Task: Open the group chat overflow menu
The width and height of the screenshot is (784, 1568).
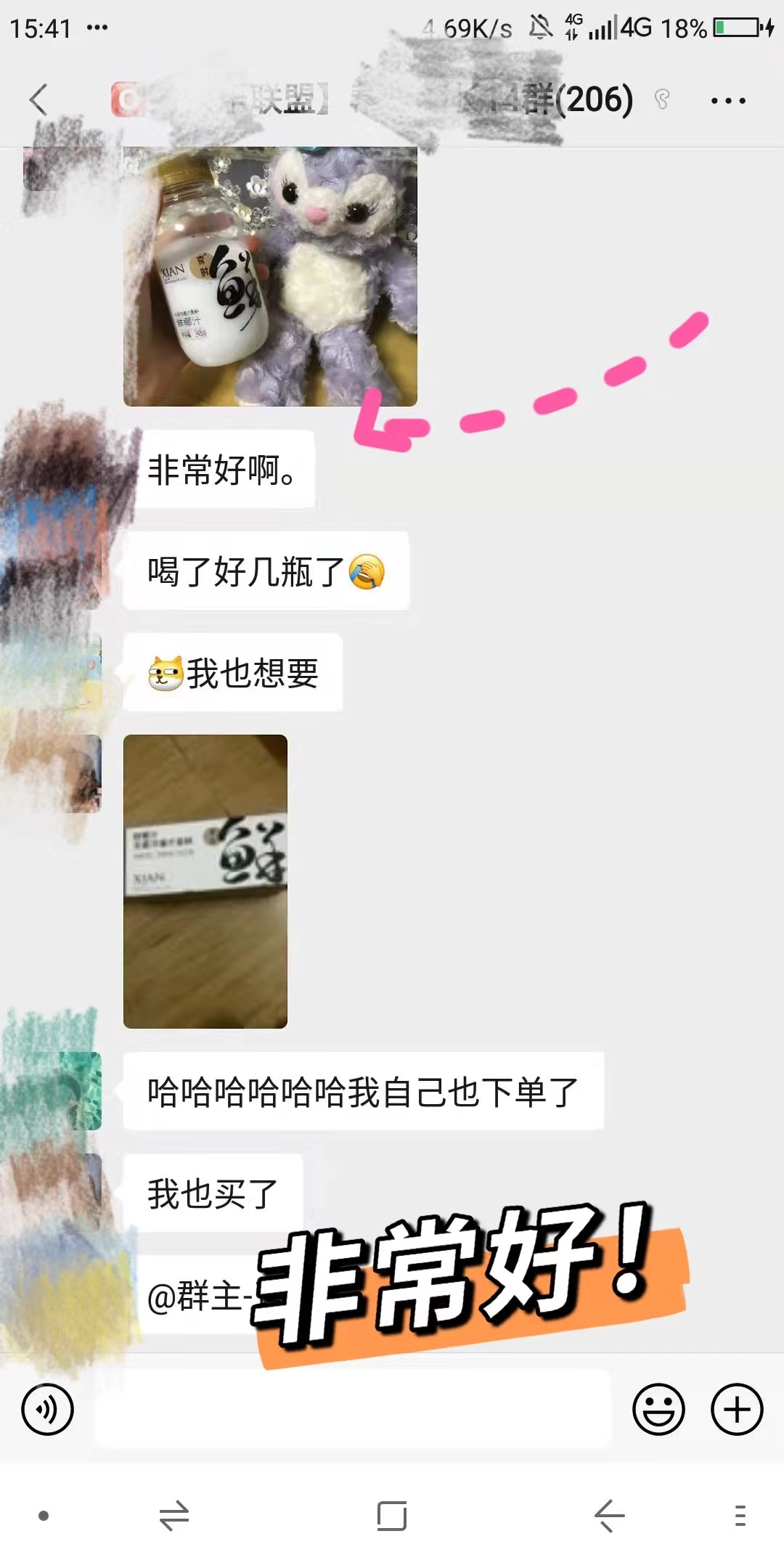Action: (x=727, y=101)
